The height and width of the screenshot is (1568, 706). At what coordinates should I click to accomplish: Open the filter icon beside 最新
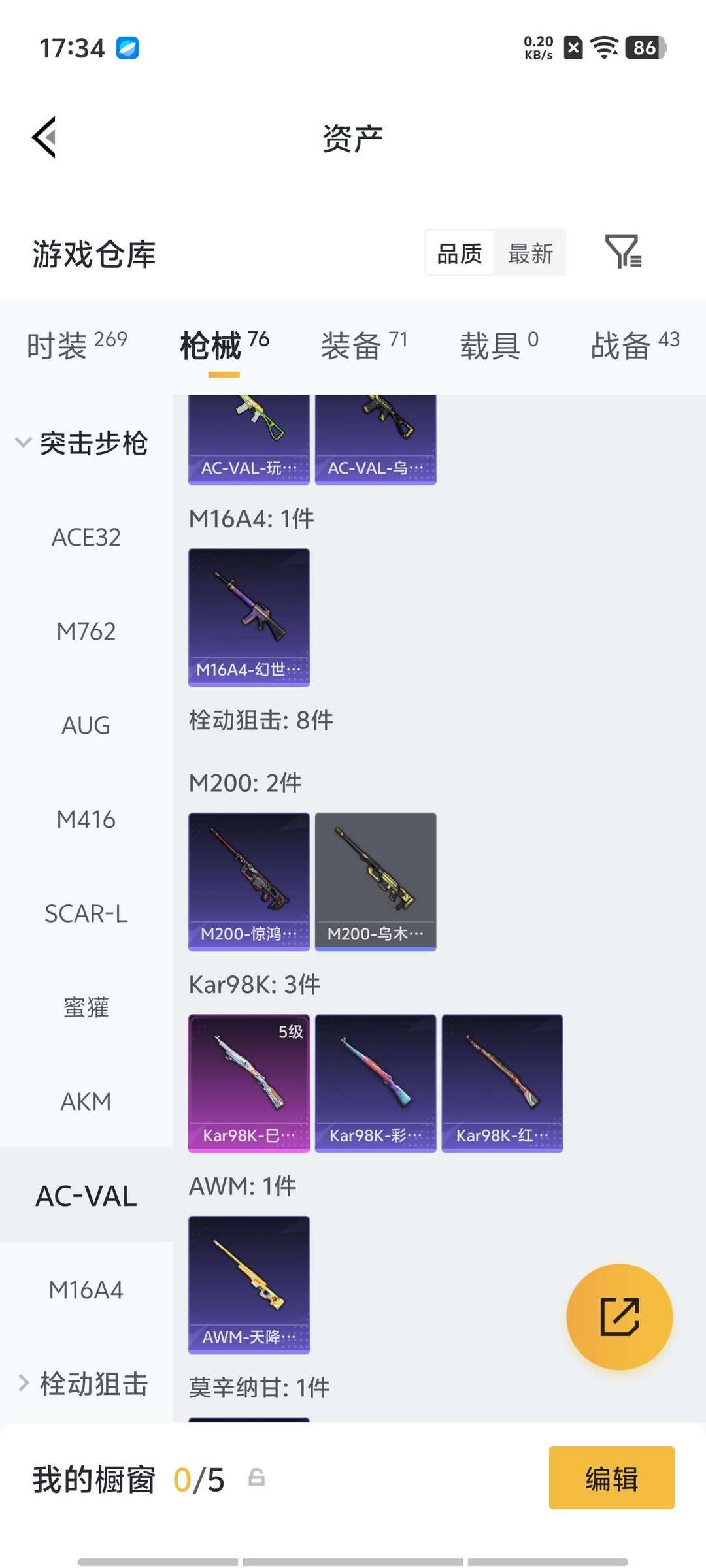tap(622, 252)
